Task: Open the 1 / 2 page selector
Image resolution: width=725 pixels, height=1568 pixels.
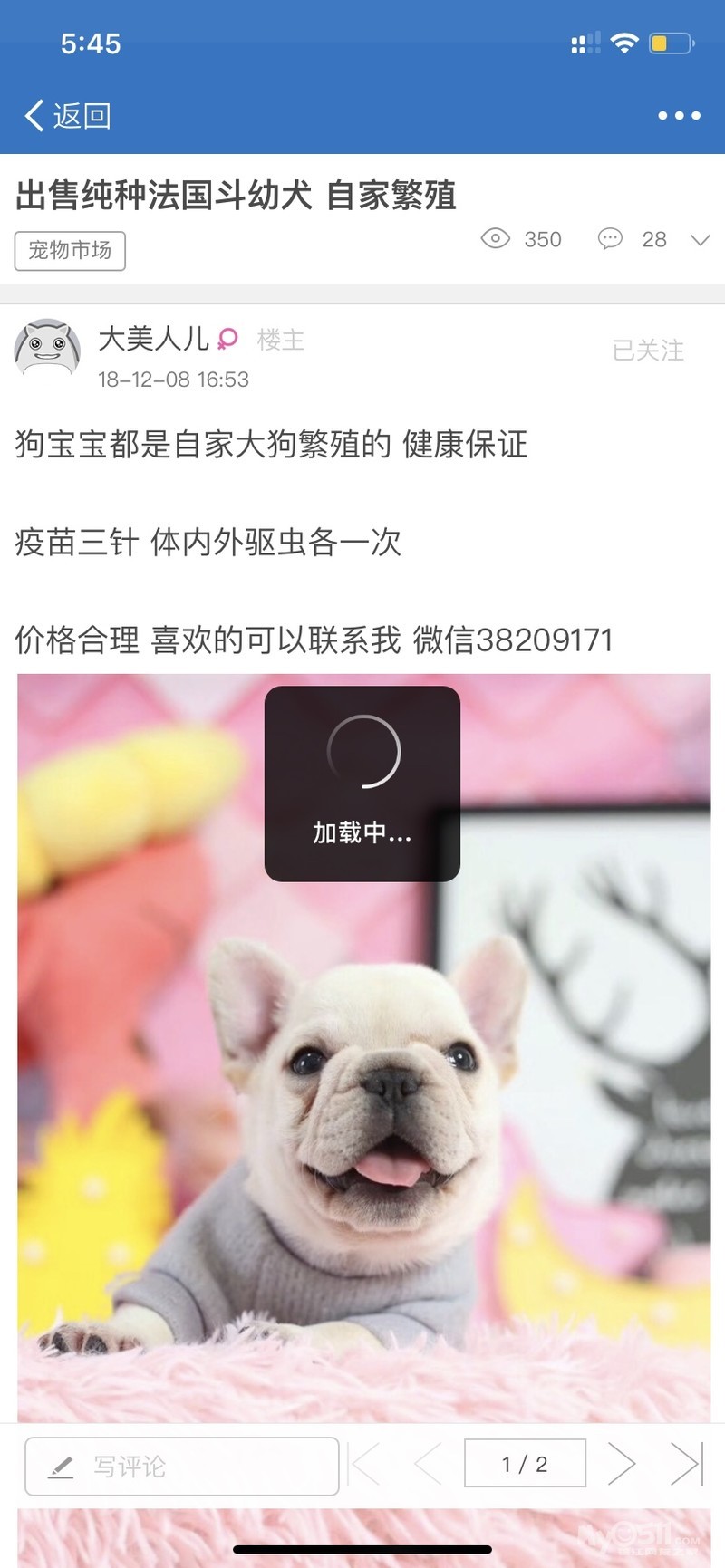Action: point(525,1463)
